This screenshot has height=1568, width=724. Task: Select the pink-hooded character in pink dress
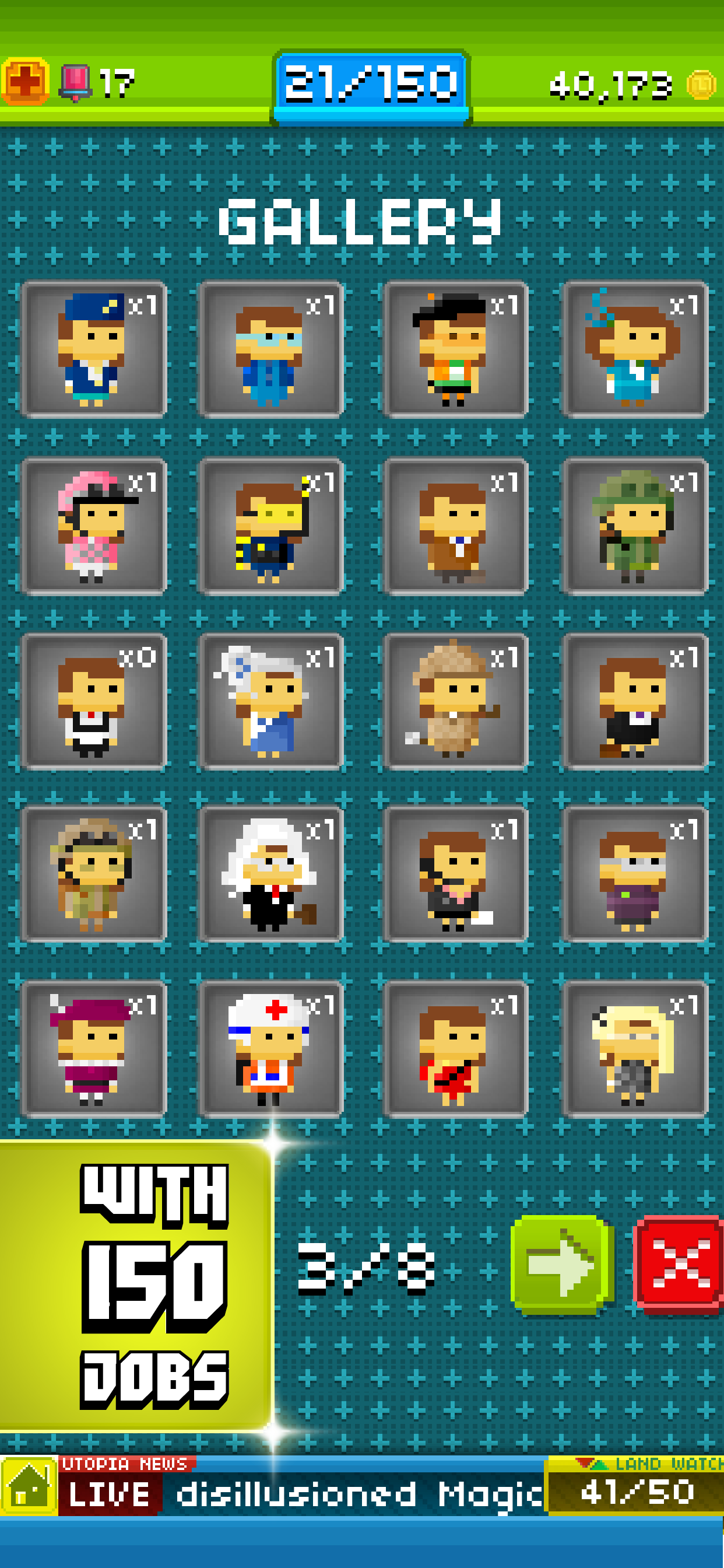point(94,526)
